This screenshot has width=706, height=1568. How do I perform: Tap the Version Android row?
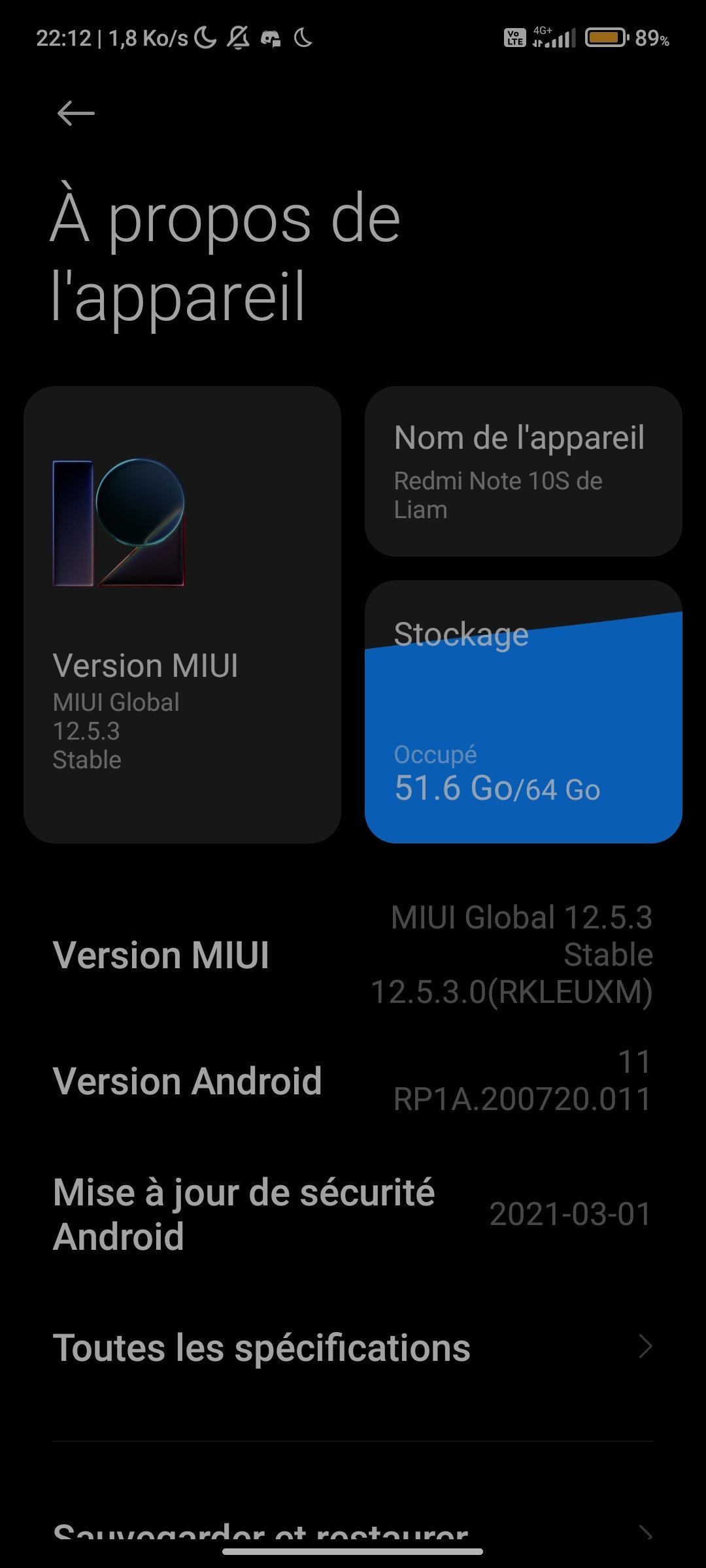pyautogui.click(x=353, y=1081)
